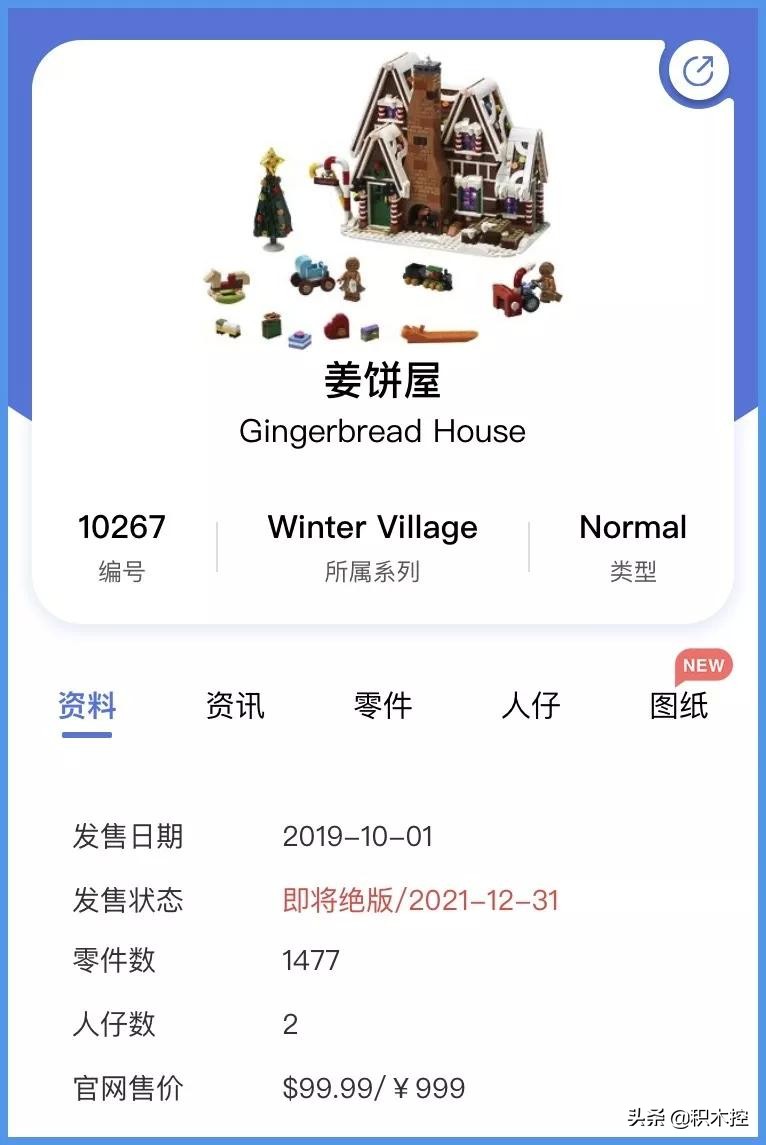Select the English name Gingerbread House
Image resolution: width=766 pixels, height=1145 pixels.
click(383, 432)
